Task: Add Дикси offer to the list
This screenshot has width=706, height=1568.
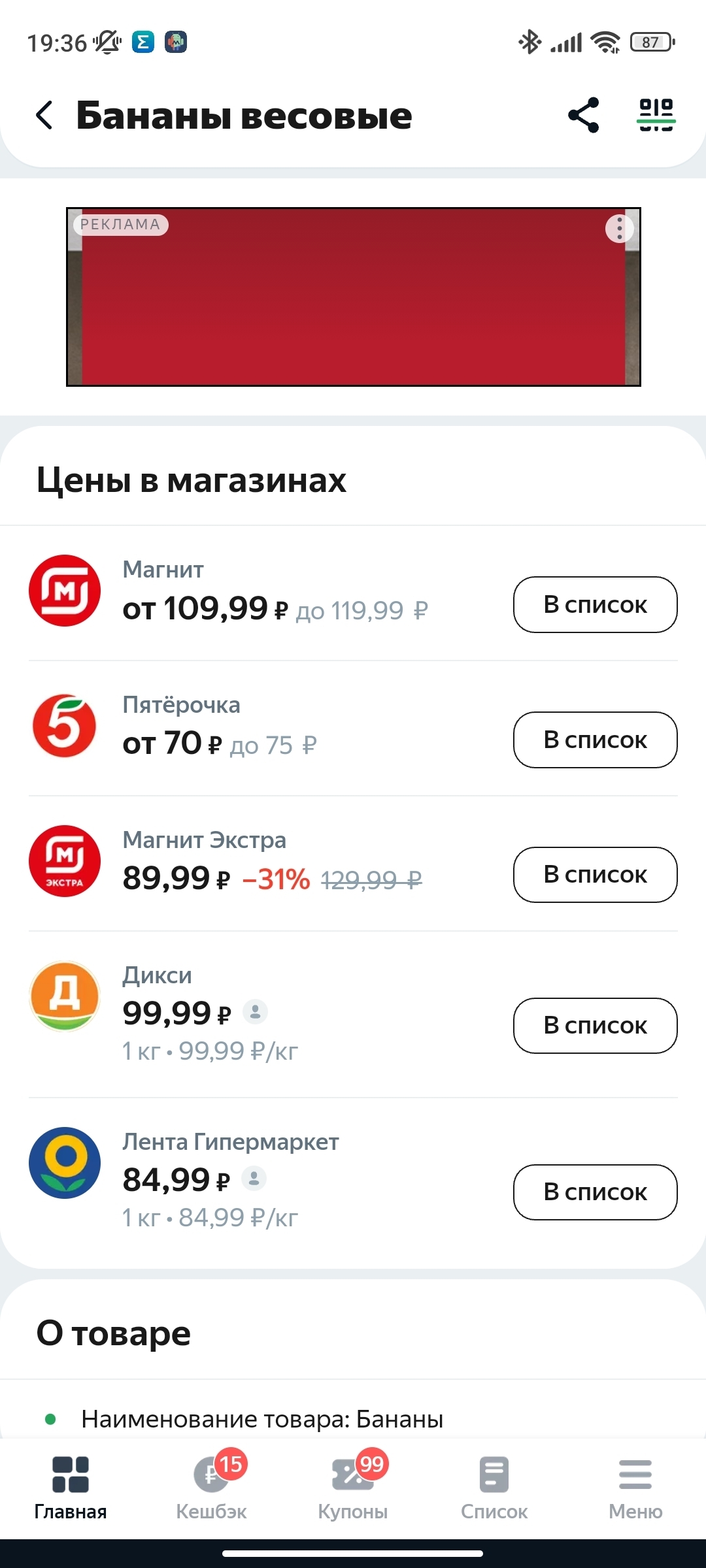Action: click(x=595, y=1026)
